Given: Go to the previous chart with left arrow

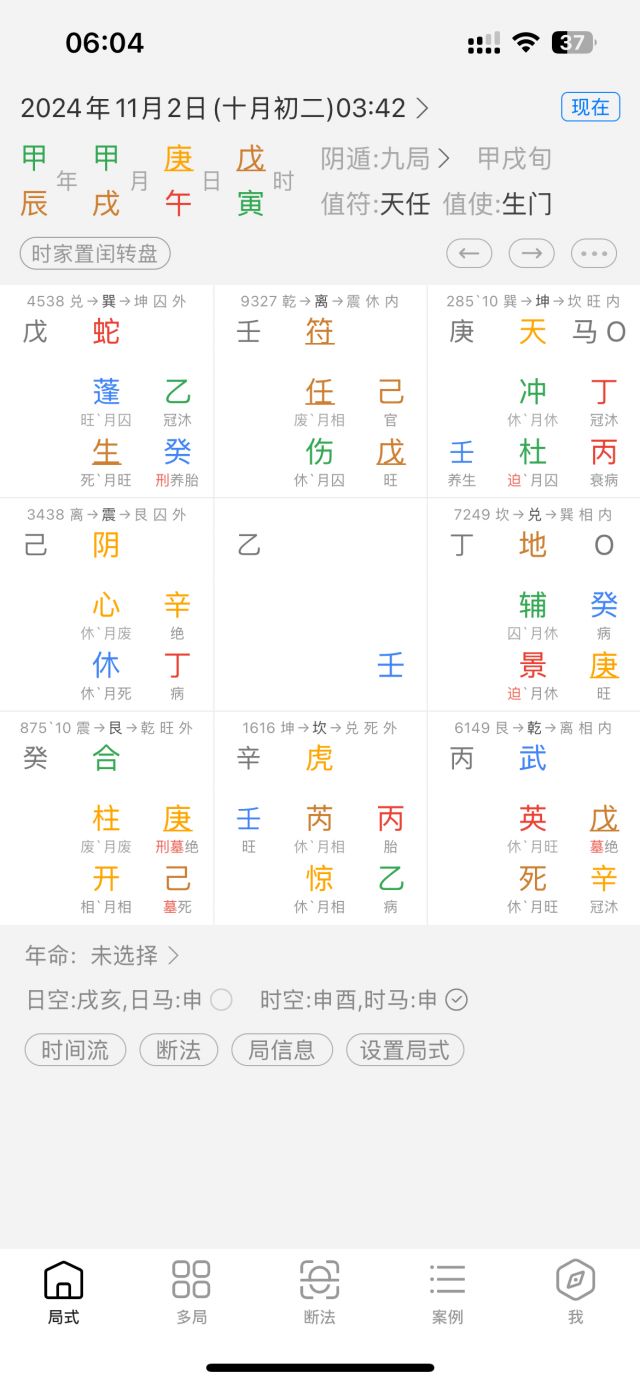Looking at the screenshot, I should click(x=469, y=253).
